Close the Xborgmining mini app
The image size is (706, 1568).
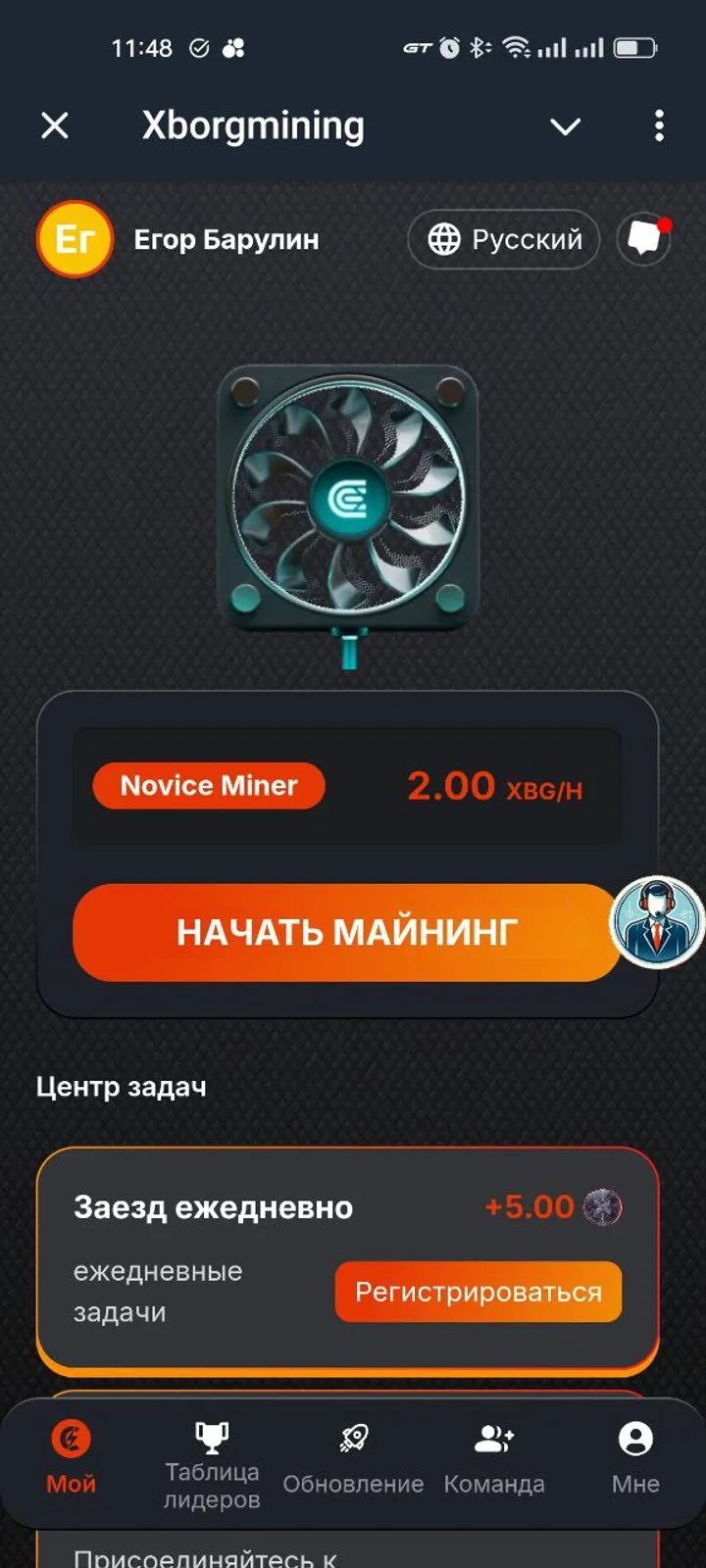click(55, 125)
